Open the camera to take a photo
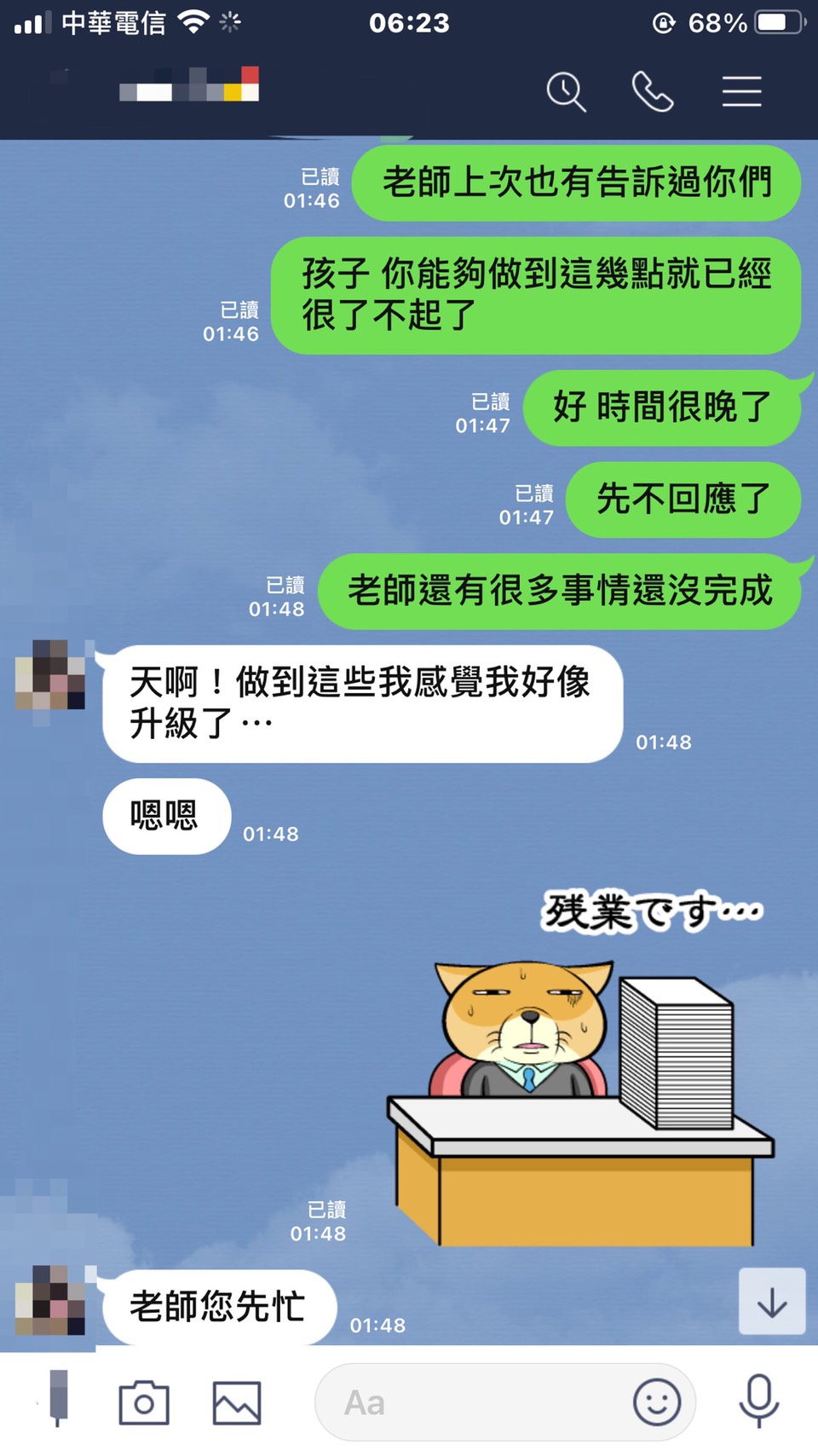The image size is (818, 1456). pos(144,1402)
